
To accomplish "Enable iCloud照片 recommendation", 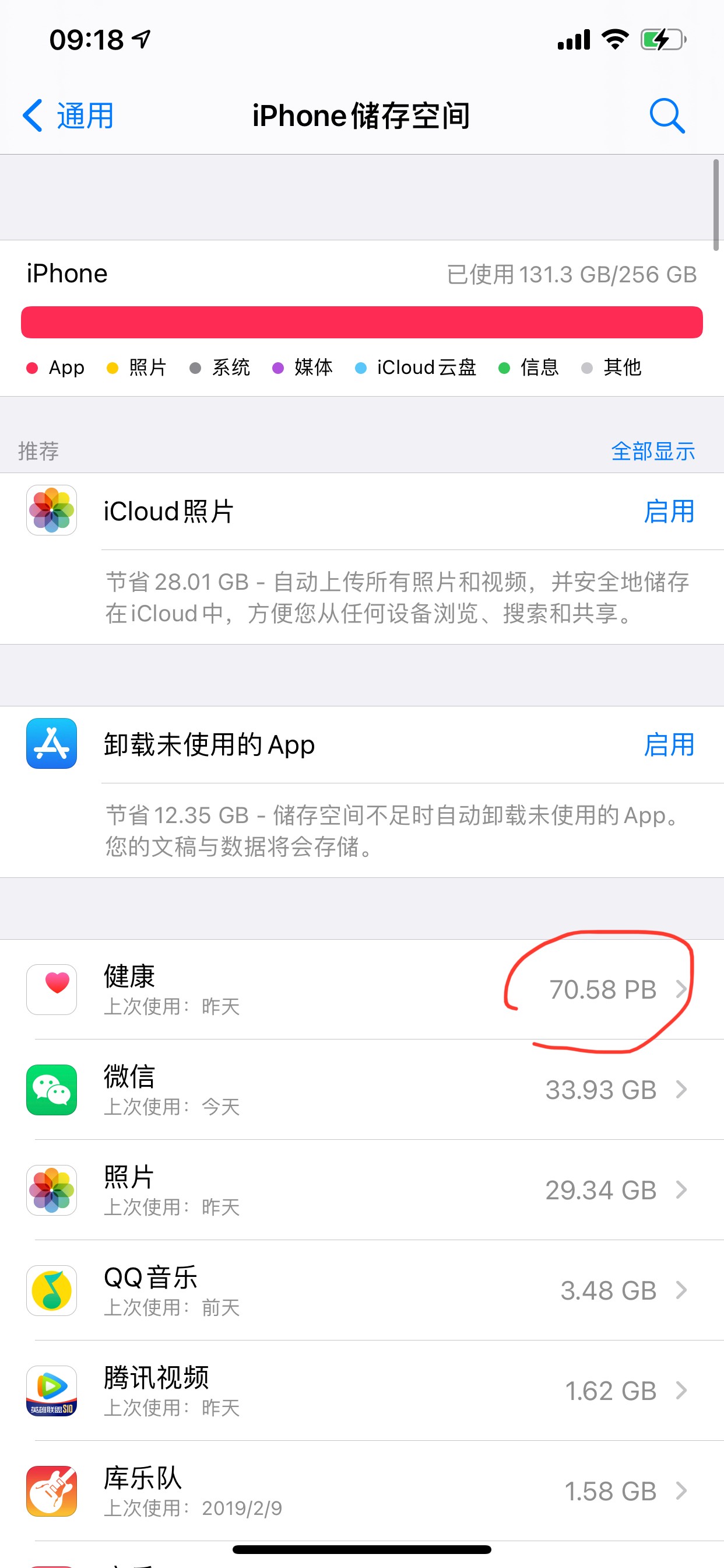I will pyautogui.click(x=668, y=512).
